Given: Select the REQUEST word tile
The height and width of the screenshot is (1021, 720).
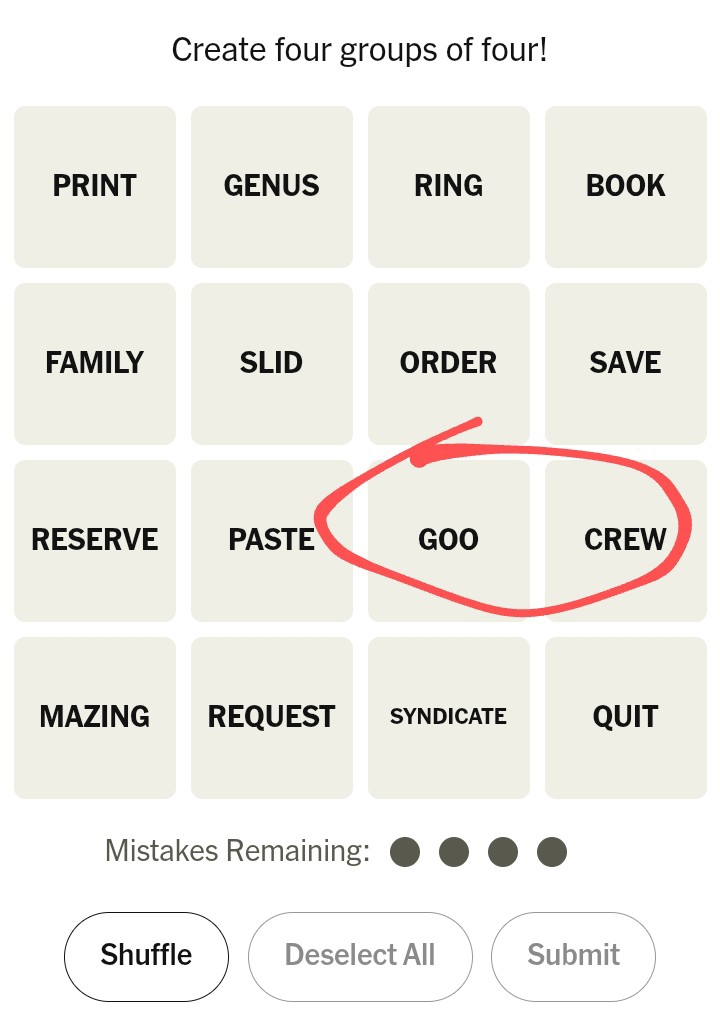Looking at the screenshot, I should tap(272, 717).
